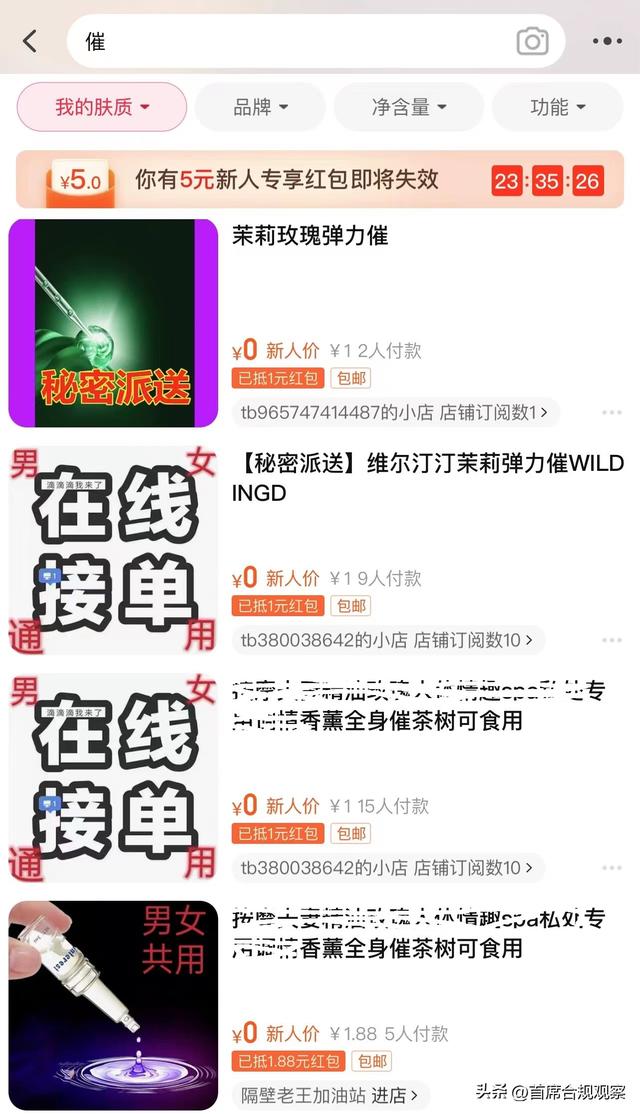Image resolution: width=640 pixels, height=1114 pixels.
Task: Open the product with 115人付款
Action: point(420,705)
